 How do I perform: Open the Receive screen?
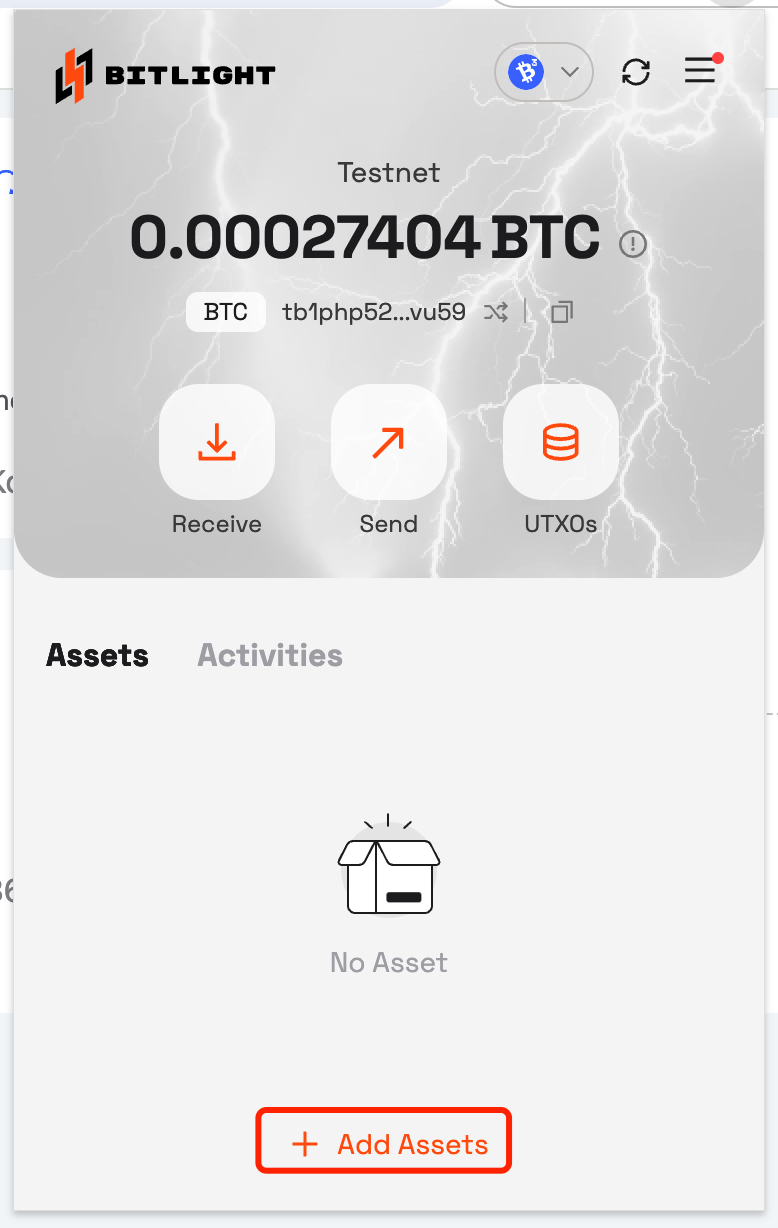(x=217, y=442)
